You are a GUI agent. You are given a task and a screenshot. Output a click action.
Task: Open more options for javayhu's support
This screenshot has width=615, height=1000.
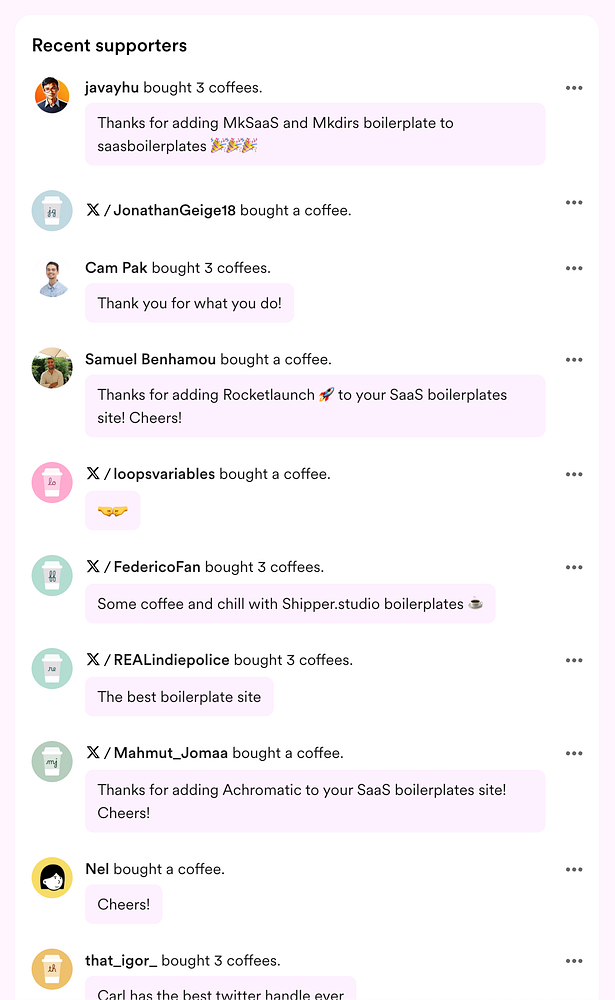(x=573, y=88)
